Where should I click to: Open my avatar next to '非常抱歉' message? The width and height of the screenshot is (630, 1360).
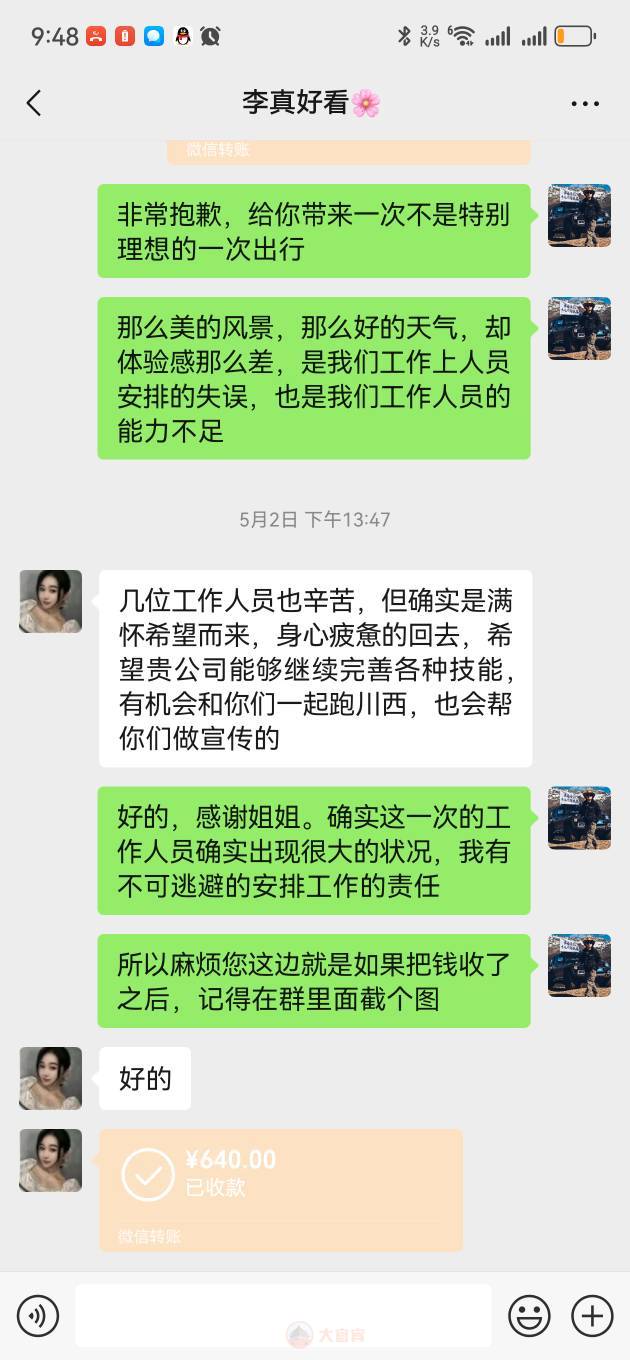579,215
